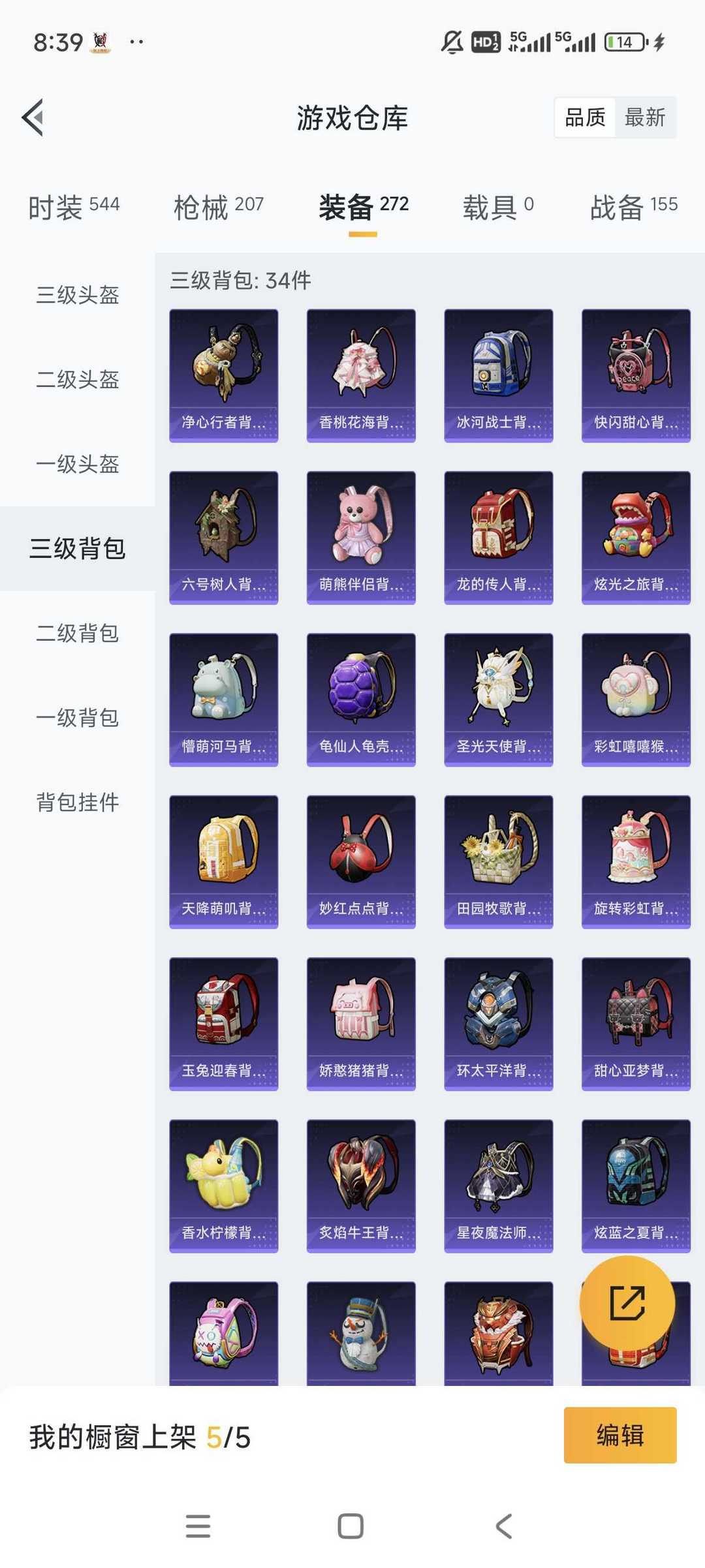Open the 枪械 tab
This screenshot has height=1568, width=705.
[218, 207]
